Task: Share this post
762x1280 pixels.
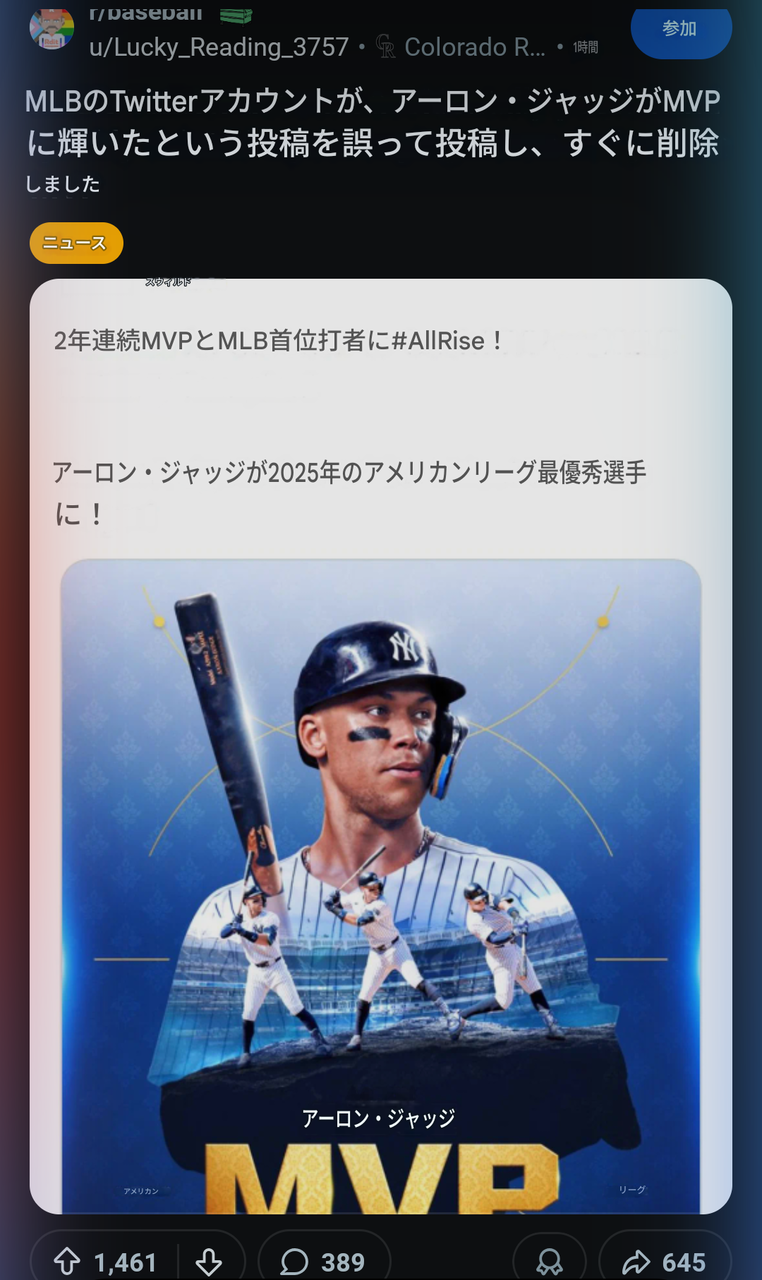Action: tap(665, 1262)
